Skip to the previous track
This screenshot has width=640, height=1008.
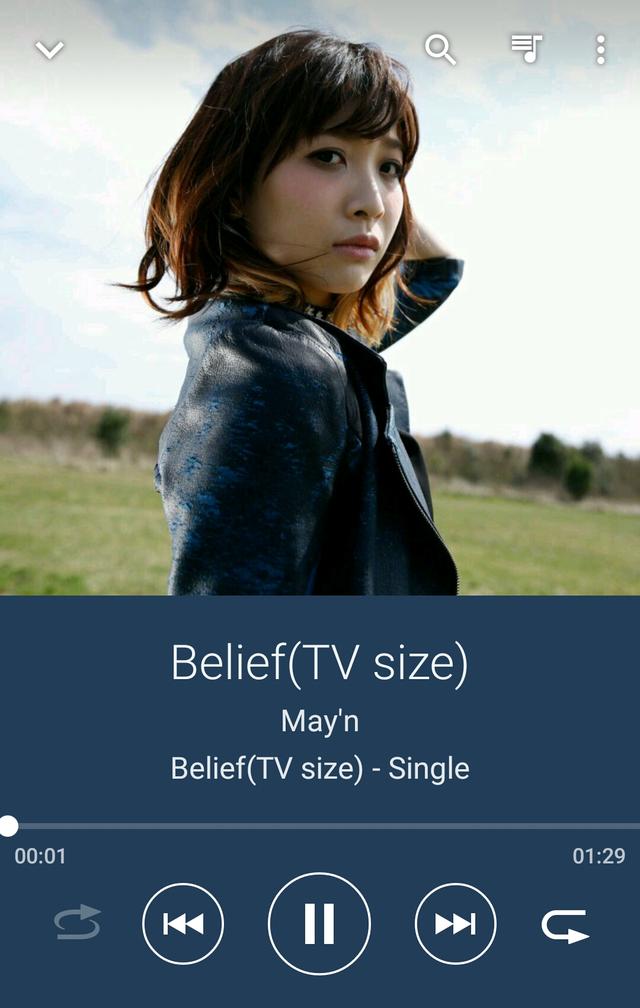click(183, 923)
